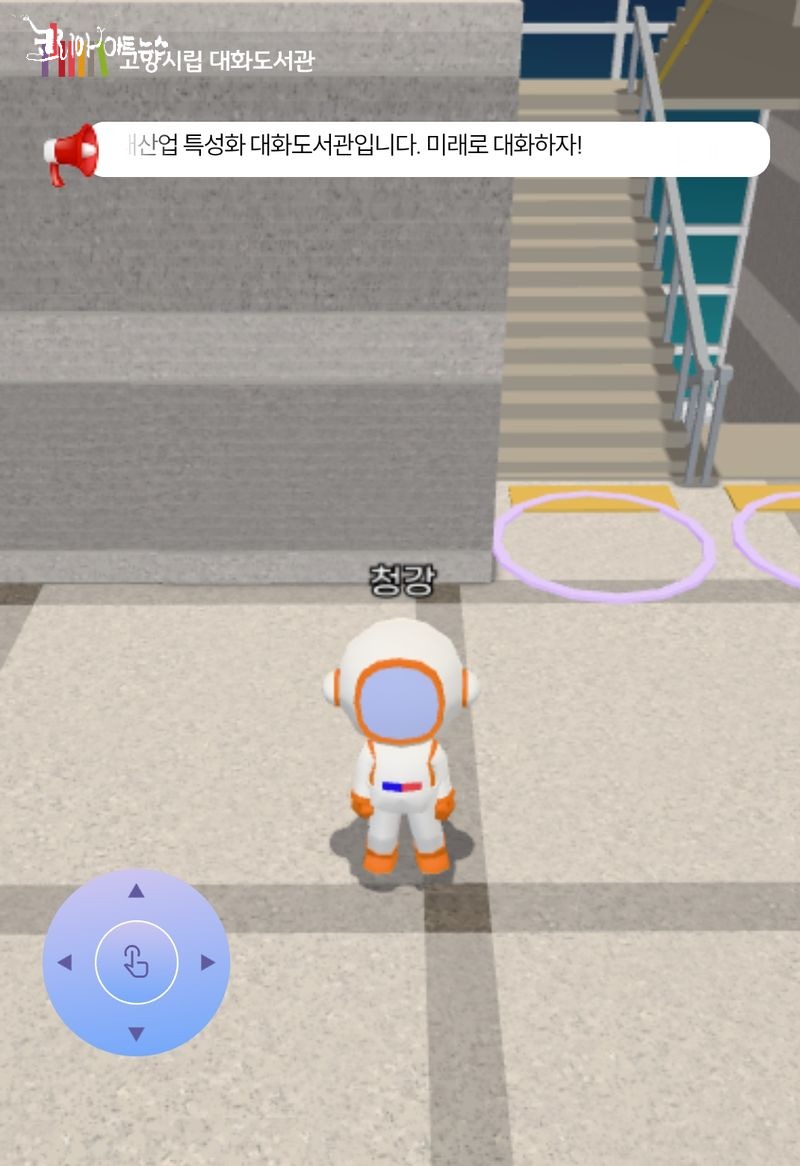Tap the joystick's down arrow

(136, 1034)
